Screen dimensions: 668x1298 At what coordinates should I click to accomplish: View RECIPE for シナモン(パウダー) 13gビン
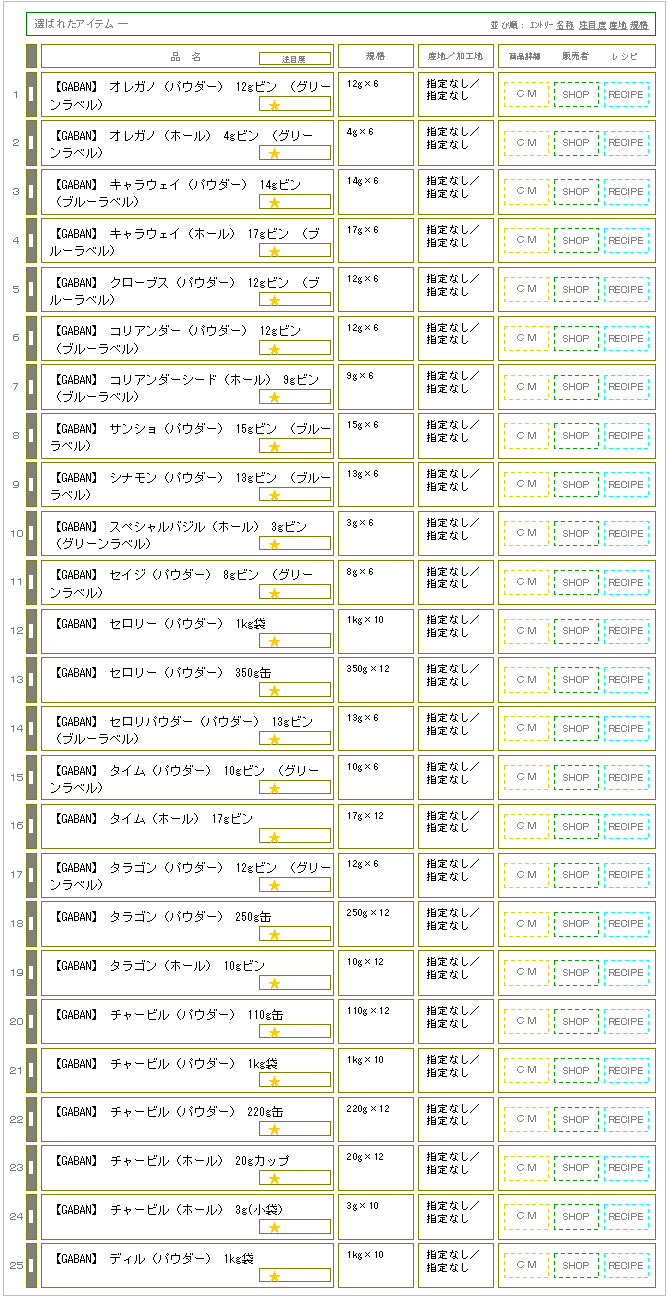(626, 485)
